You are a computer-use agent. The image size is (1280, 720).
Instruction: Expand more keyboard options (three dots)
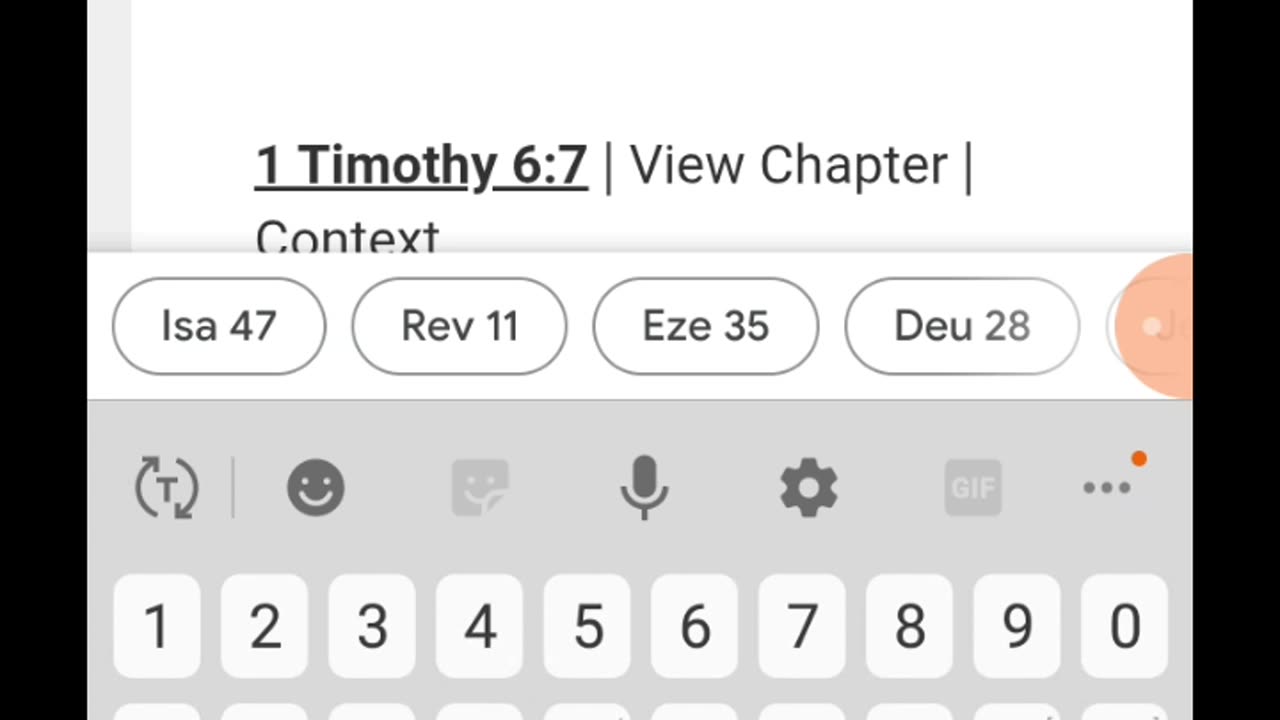[x=1107, y=488]
